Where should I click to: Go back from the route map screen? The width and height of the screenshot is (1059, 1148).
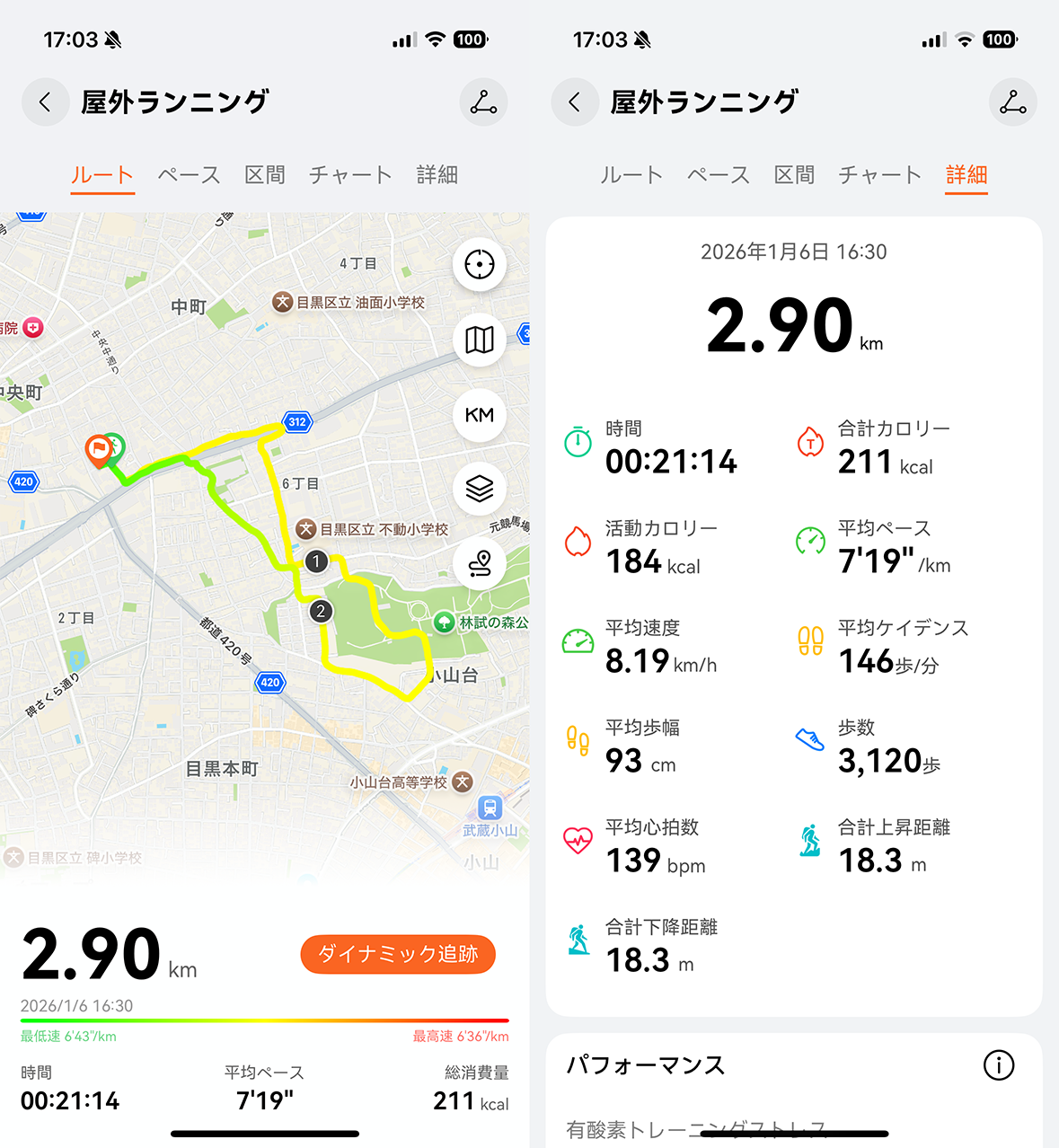tap(46, 102)
